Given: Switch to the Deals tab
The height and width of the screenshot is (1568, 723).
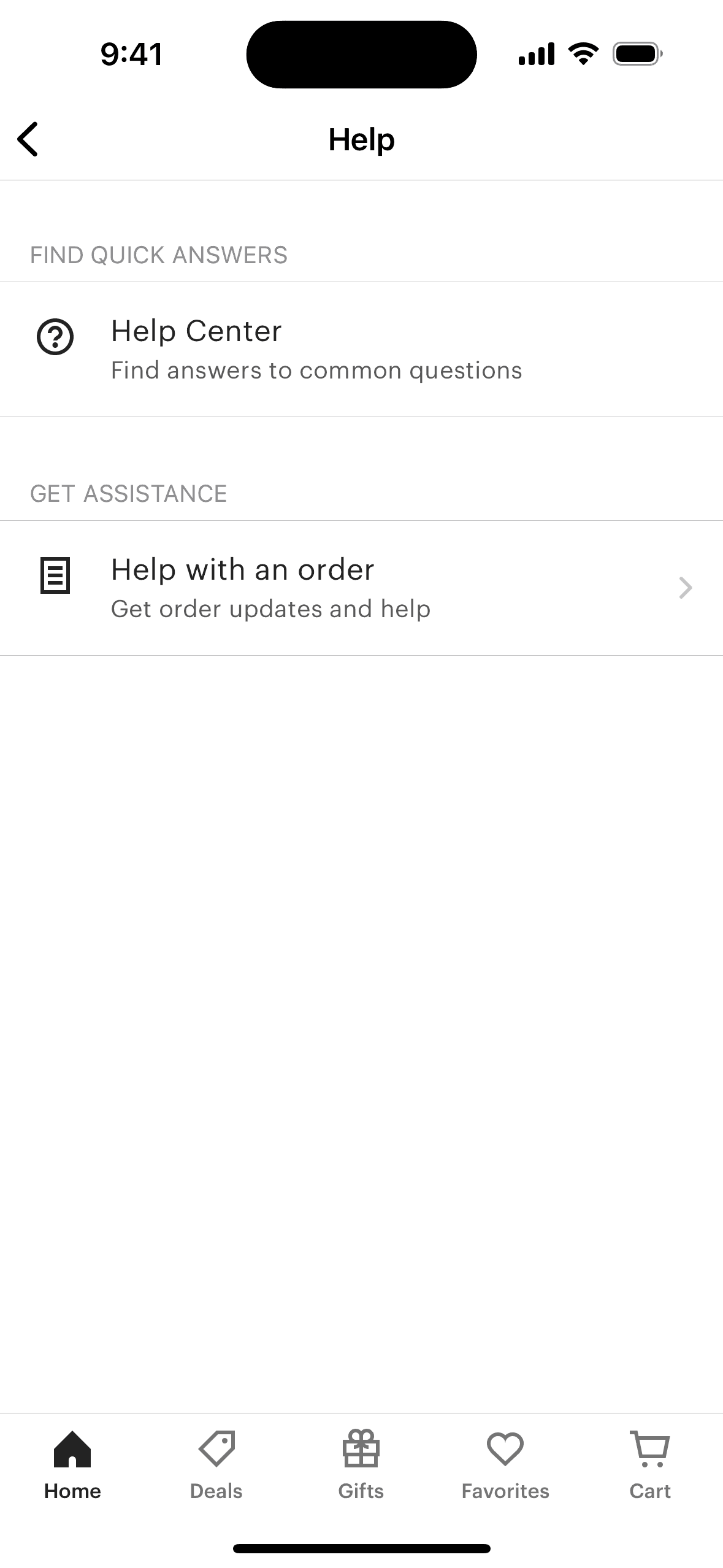Looking at the screenshot, I should click(216, 1465).
